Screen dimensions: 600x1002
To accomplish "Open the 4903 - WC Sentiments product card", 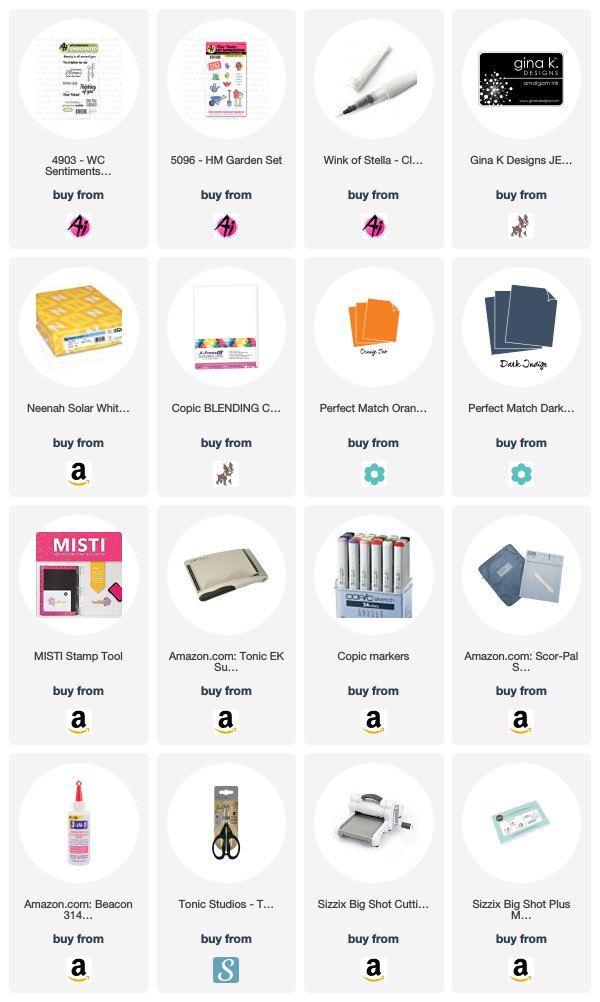I will point(79,128).
